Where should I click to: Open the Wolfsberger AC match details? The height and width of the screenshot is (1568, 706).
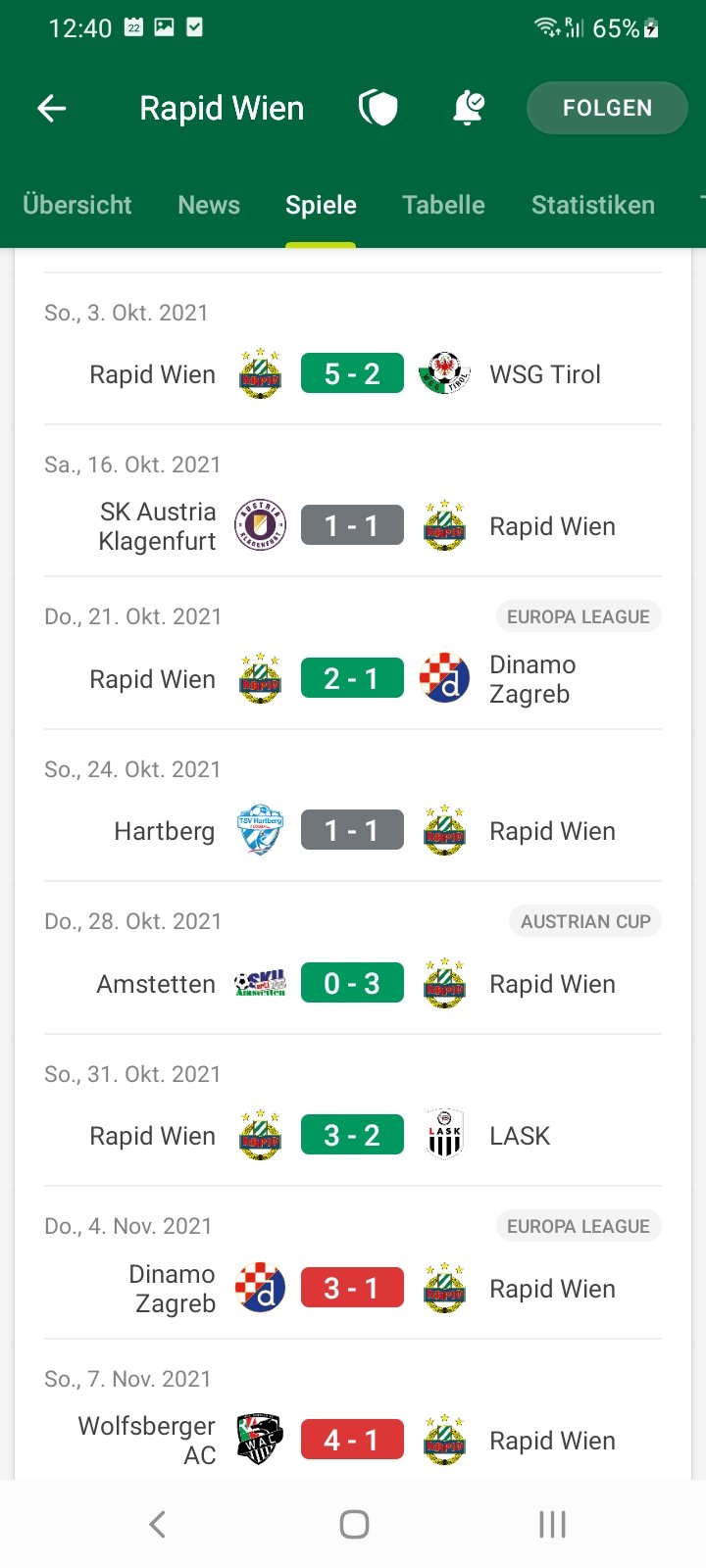click(353, 1411)
